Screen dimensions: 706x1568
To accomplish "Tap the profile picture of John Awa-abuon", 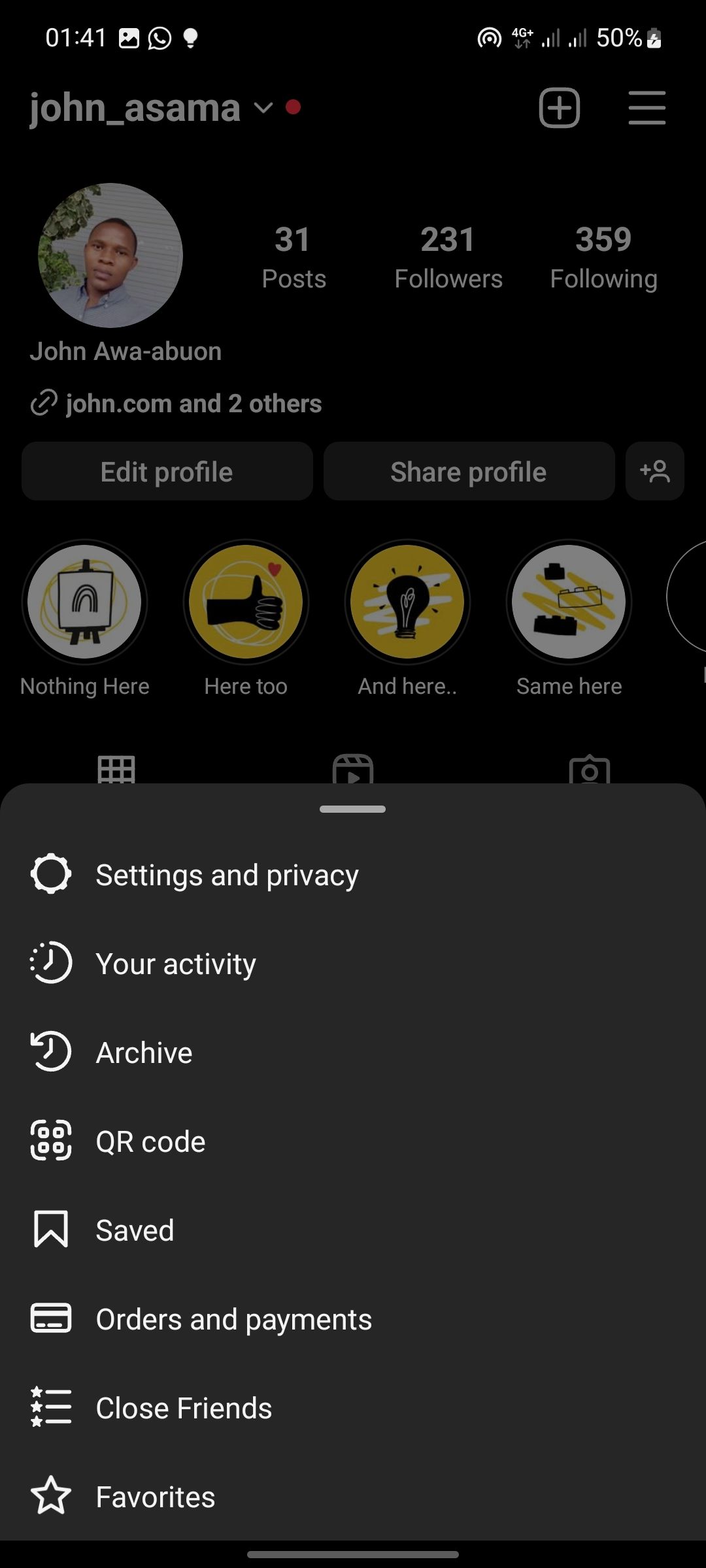I will 110,255.
